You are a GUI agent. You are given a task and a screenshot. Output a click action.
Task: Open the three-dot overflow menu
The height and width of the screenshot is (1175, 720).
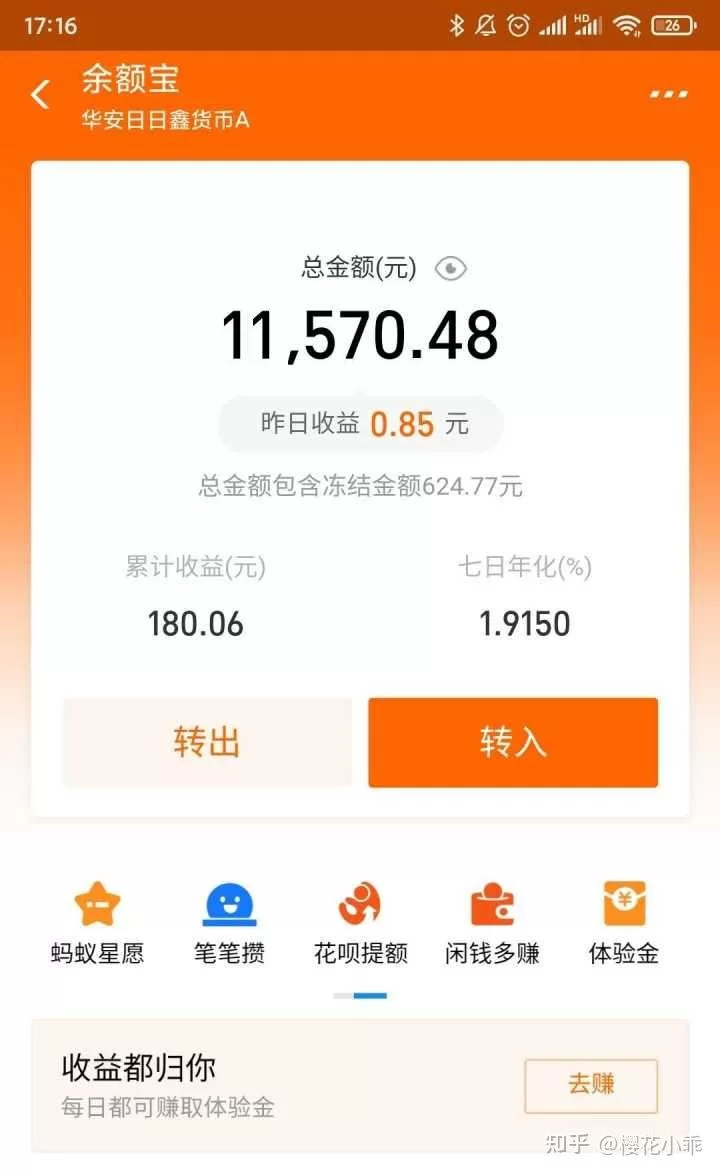coord(668,95)
